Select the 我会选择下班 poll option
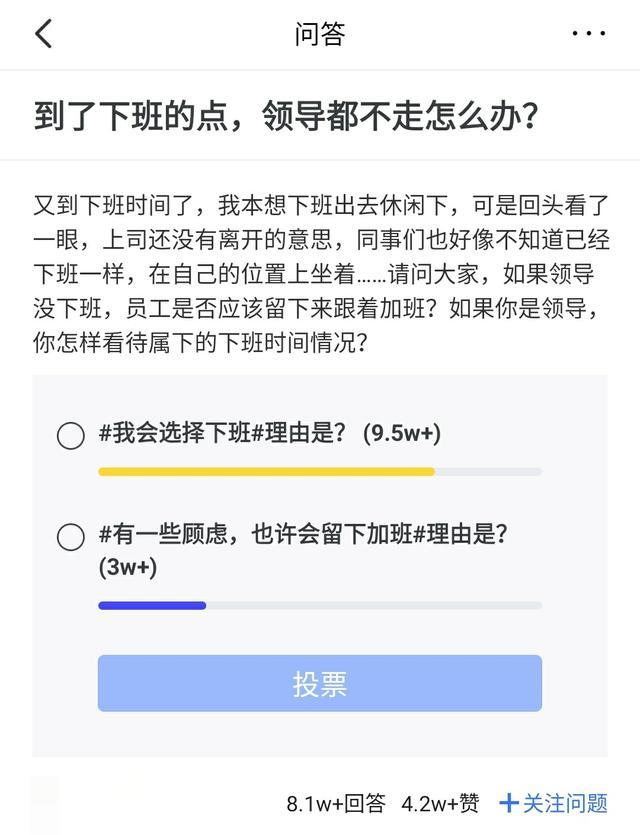 [71, 436]
